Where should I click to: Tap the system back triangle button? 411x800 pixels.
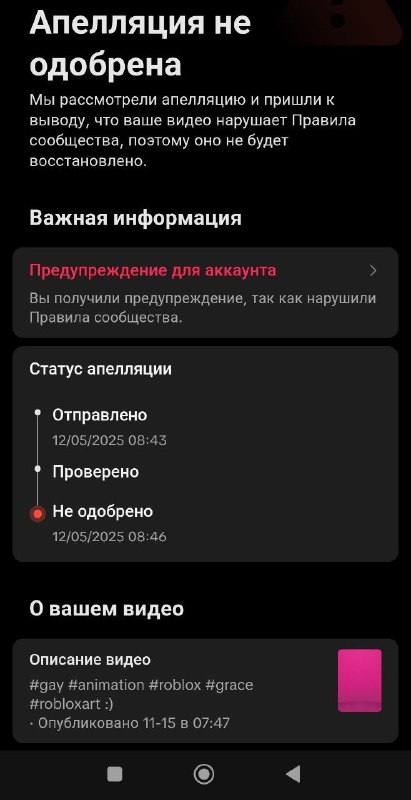(293, 774)
